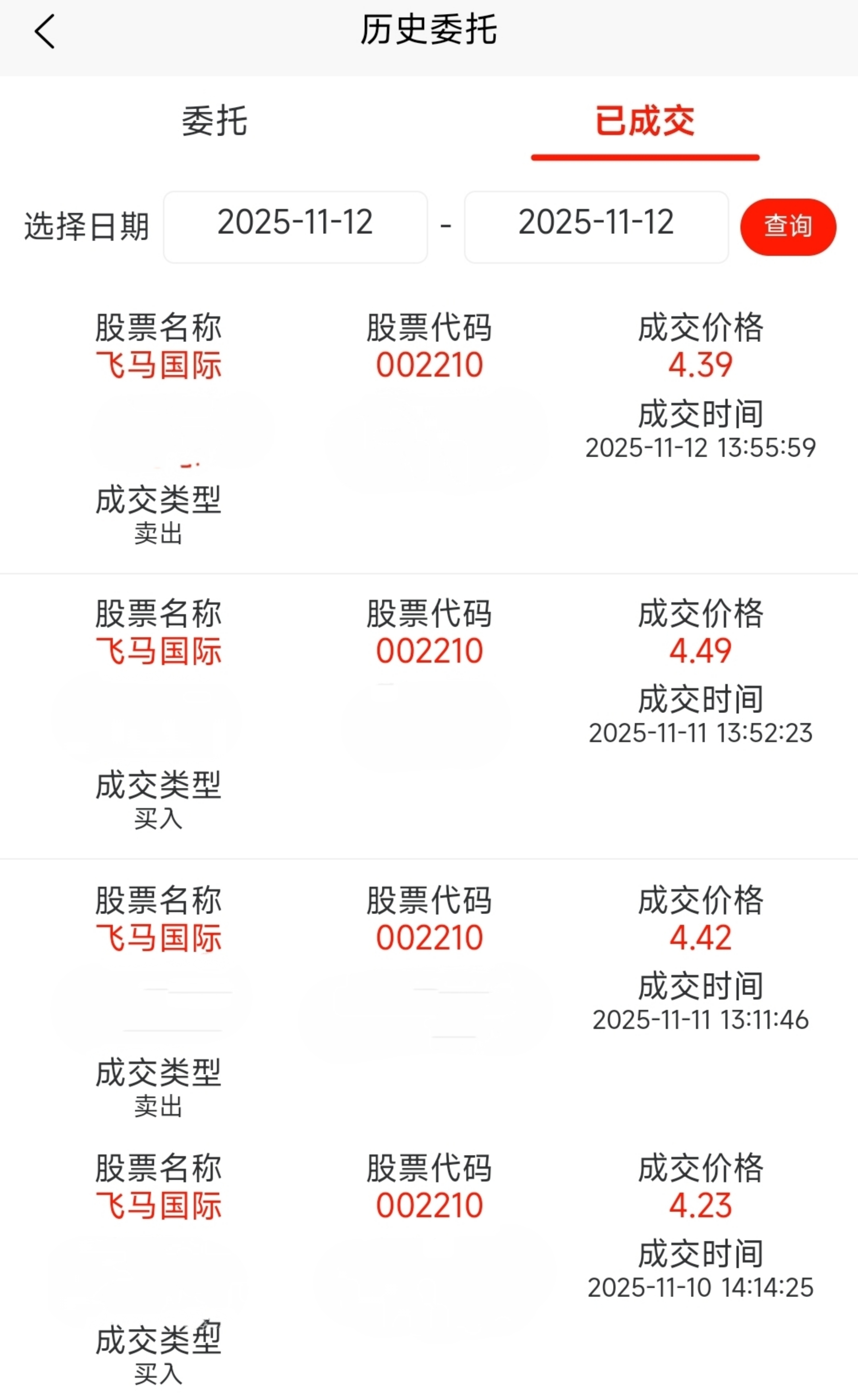Open the start date picker
The height and width of the screenshot is (1400, 858).
295,227
